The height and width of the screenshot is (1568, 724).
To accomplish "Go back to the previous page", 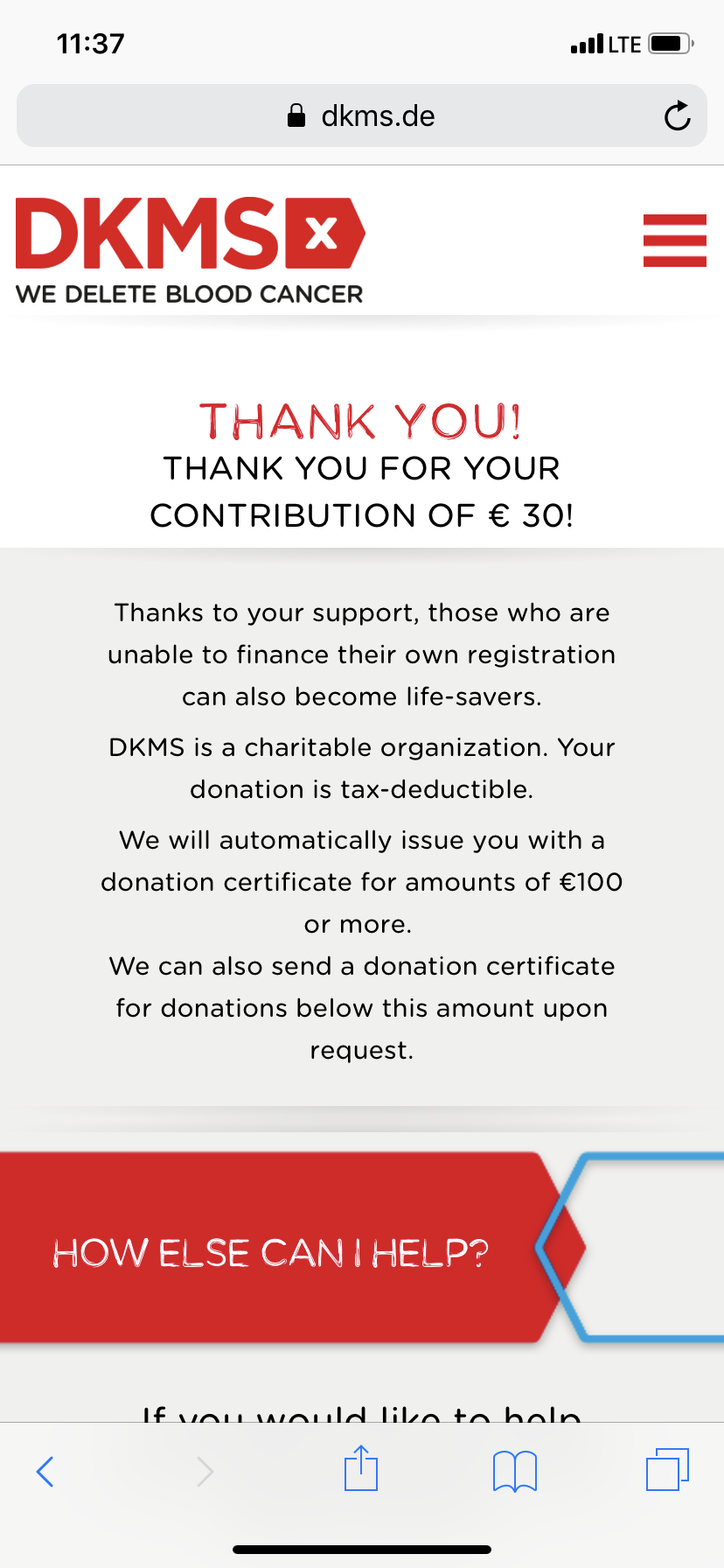I will pos(45,1471).
